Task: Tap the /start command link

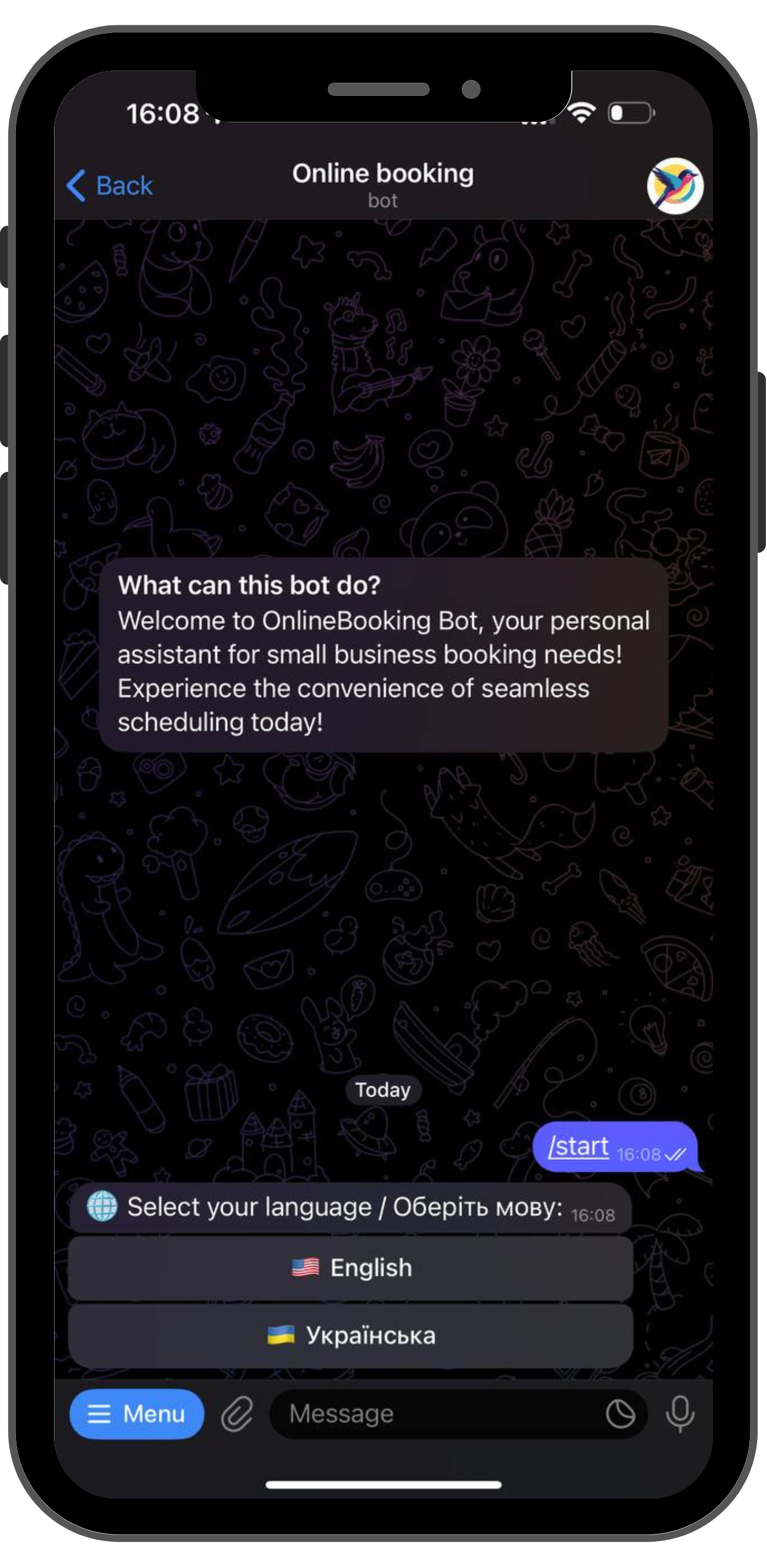Action: click(579, 1146)
